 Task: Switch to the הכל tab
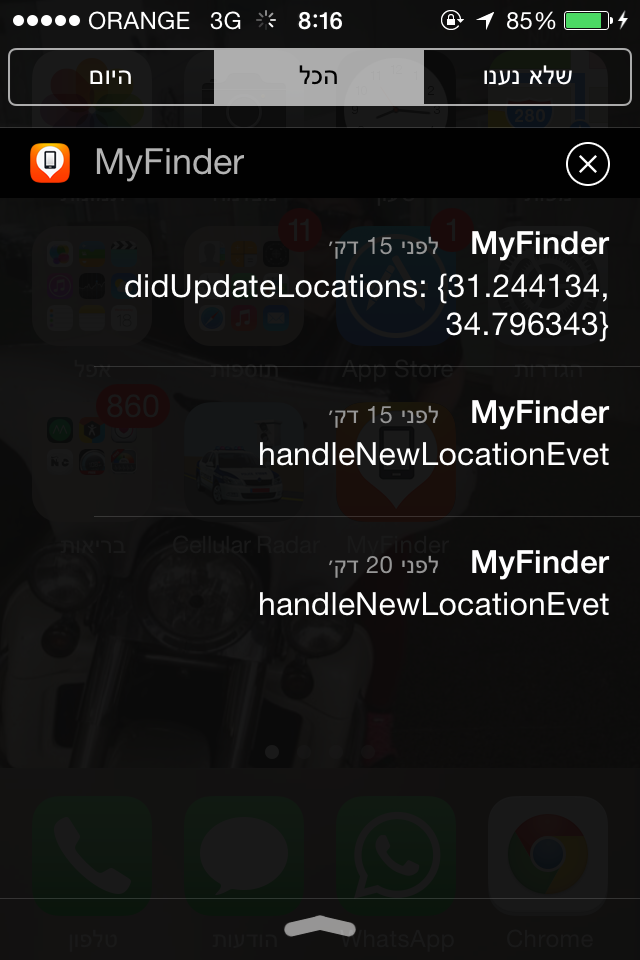pyautogui.click(x=319, y=77)
